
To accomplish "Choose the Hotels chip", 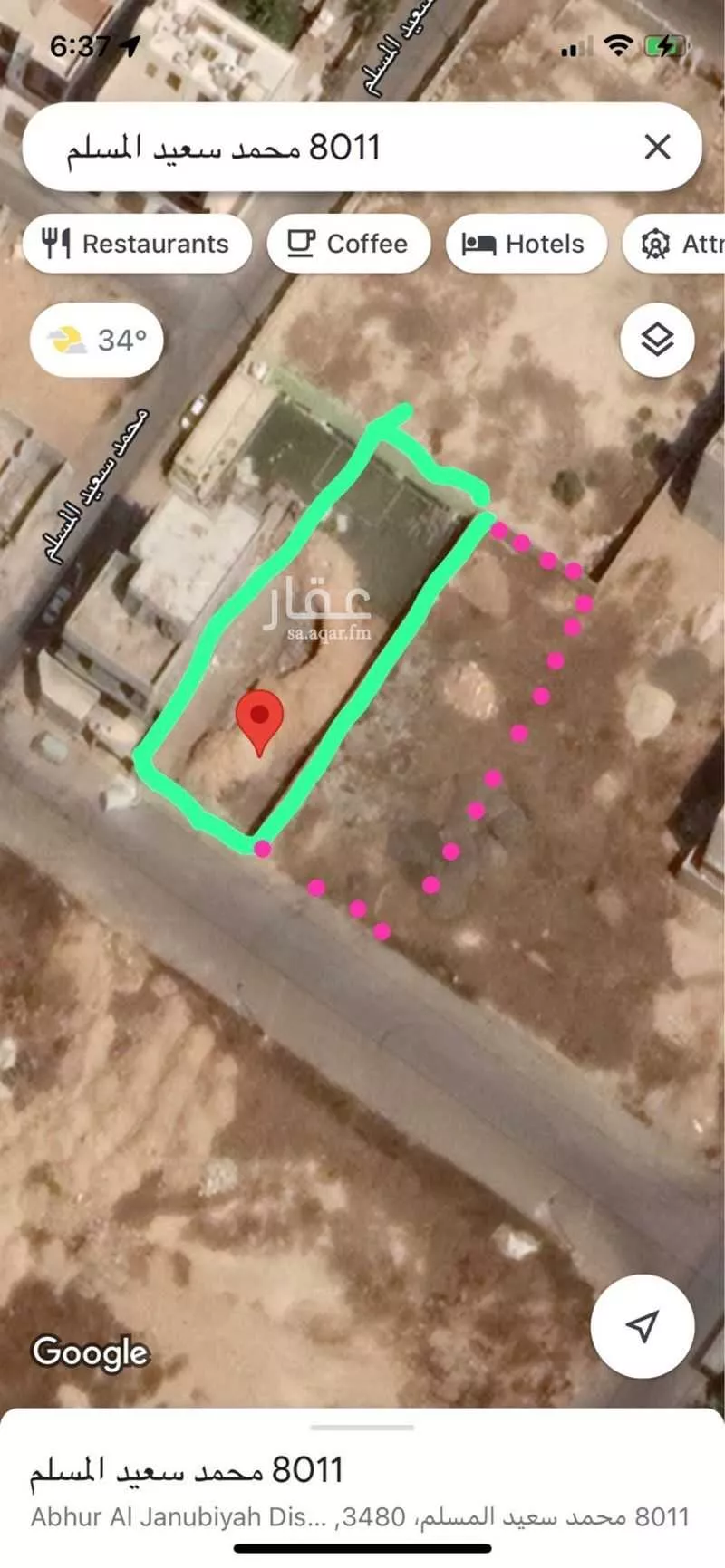I will point(526,244).
